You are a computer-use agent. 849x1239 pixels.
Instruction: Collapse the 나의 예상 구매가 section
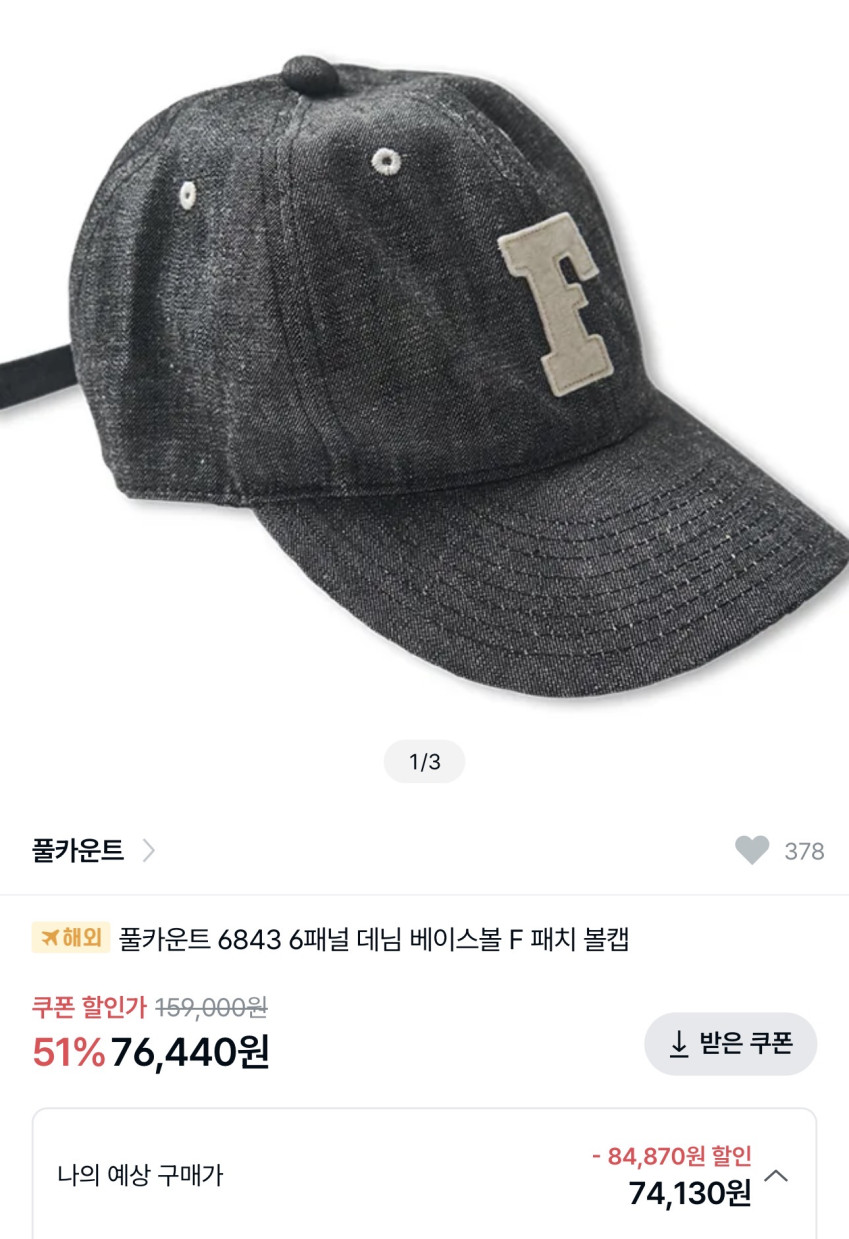(776, 1176)
